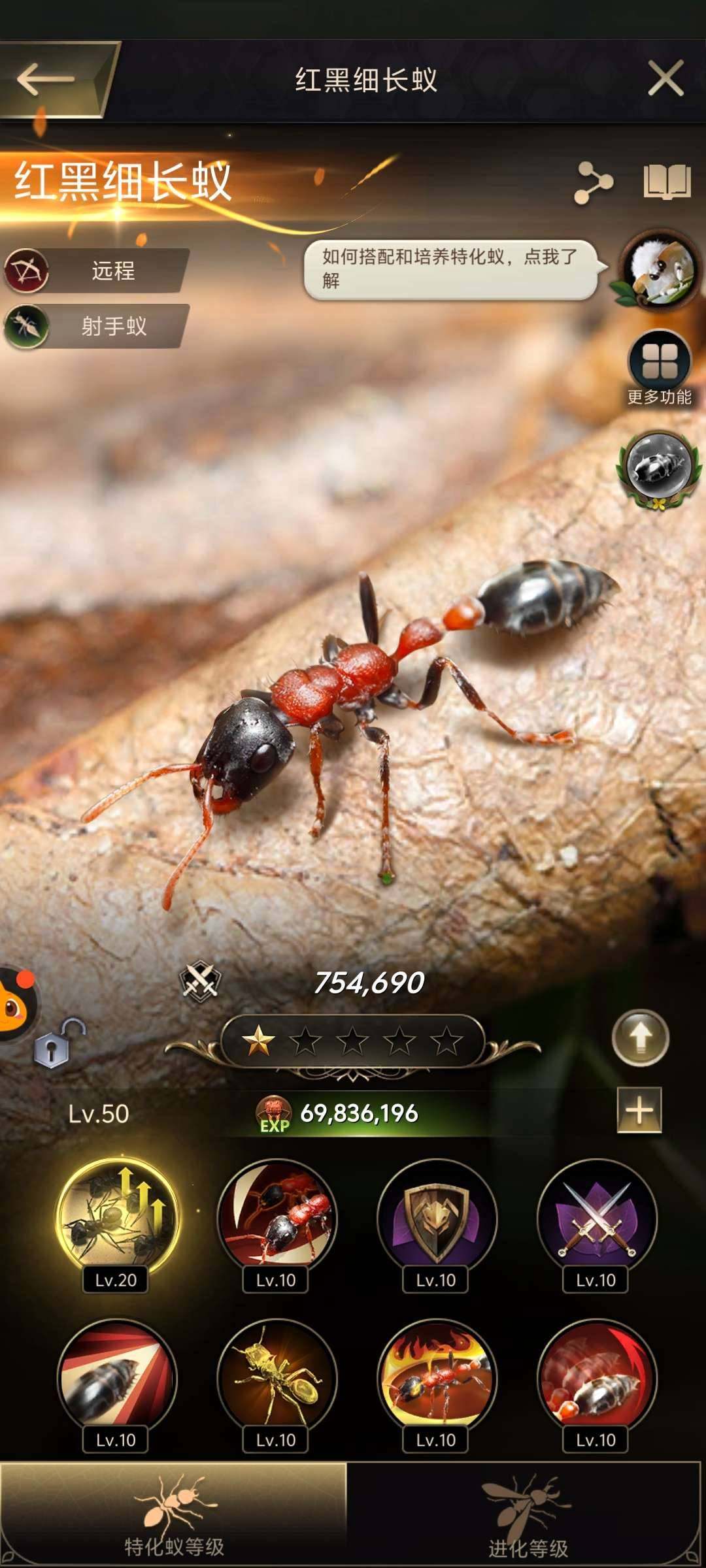Toggle the padlock lock icon
The image size is (706, 1568).
click(x=58, y=1043)
